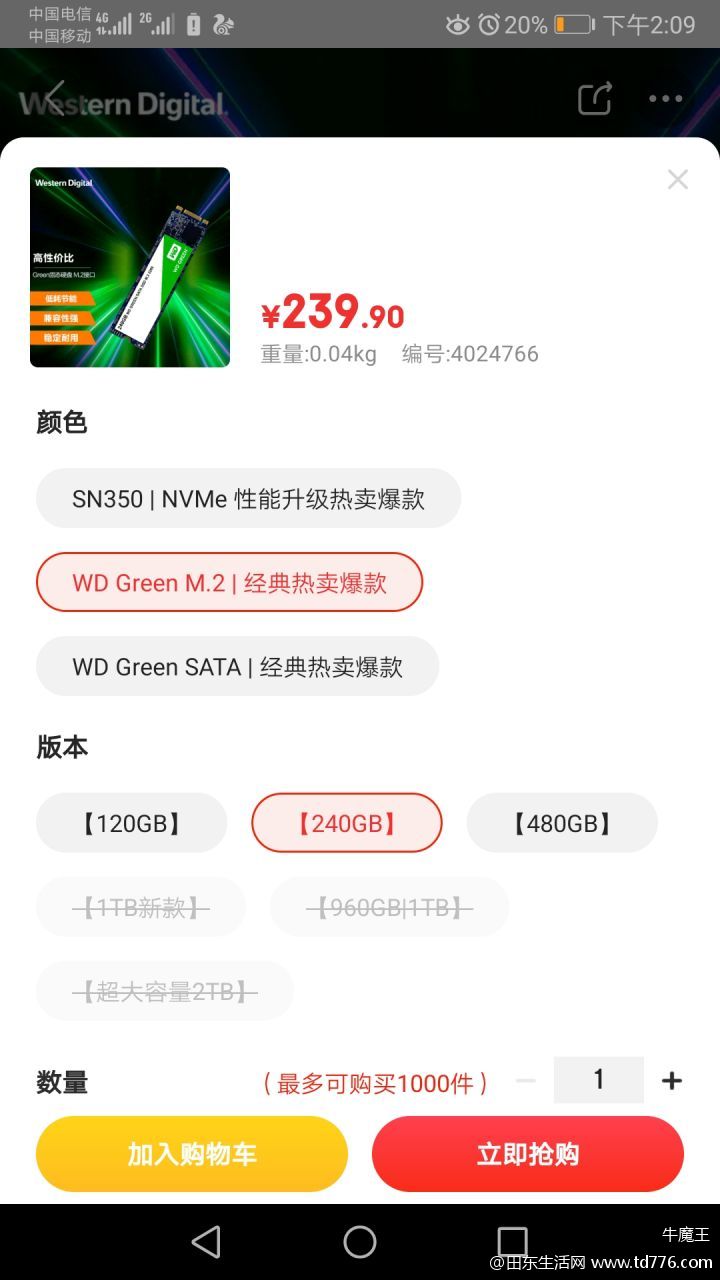Screen dimensions: 720x1280
Task: Buy now with 立即抢购
Action: tap(528, 1154)
